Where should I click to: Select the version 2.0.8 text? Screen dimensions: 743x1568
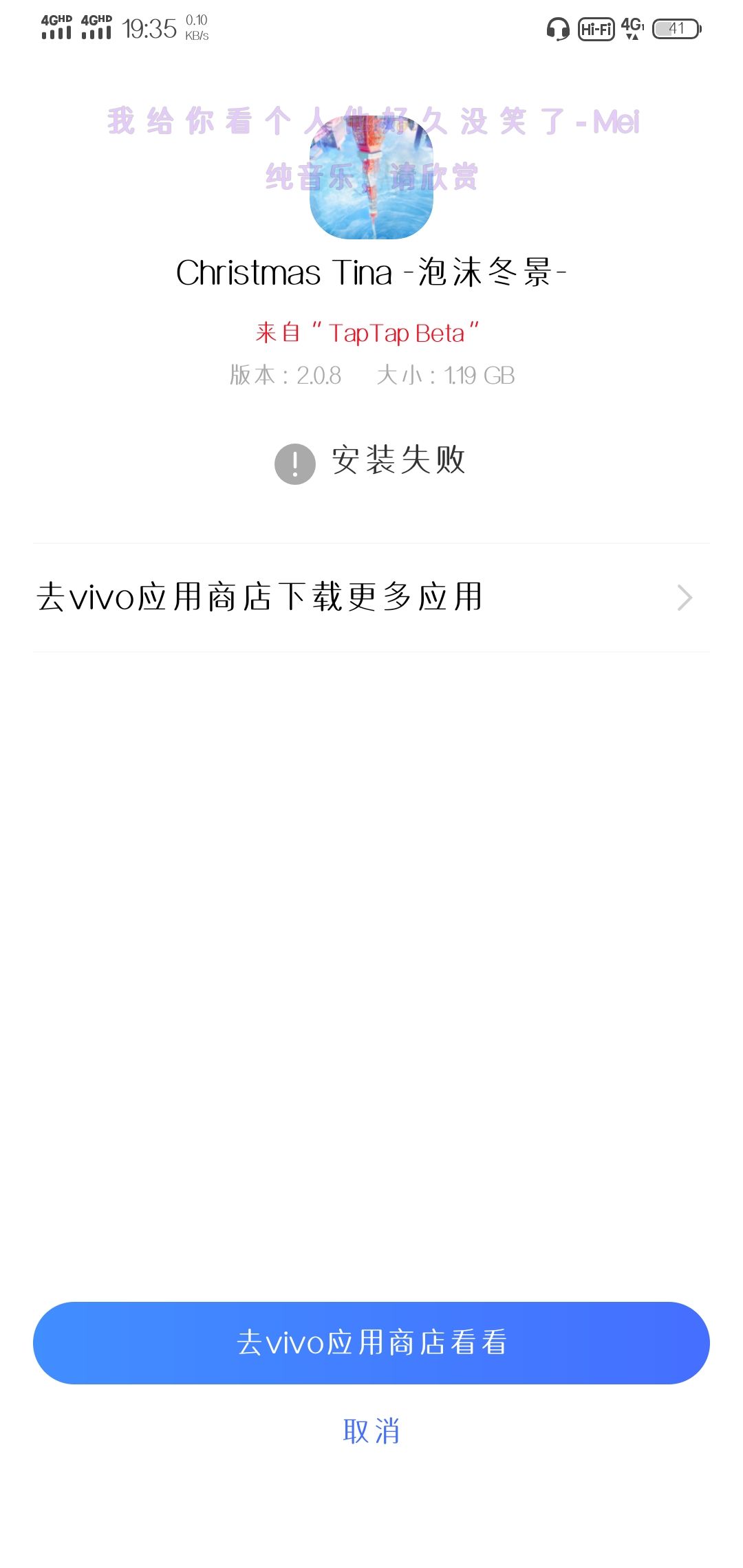coord(286,375)
